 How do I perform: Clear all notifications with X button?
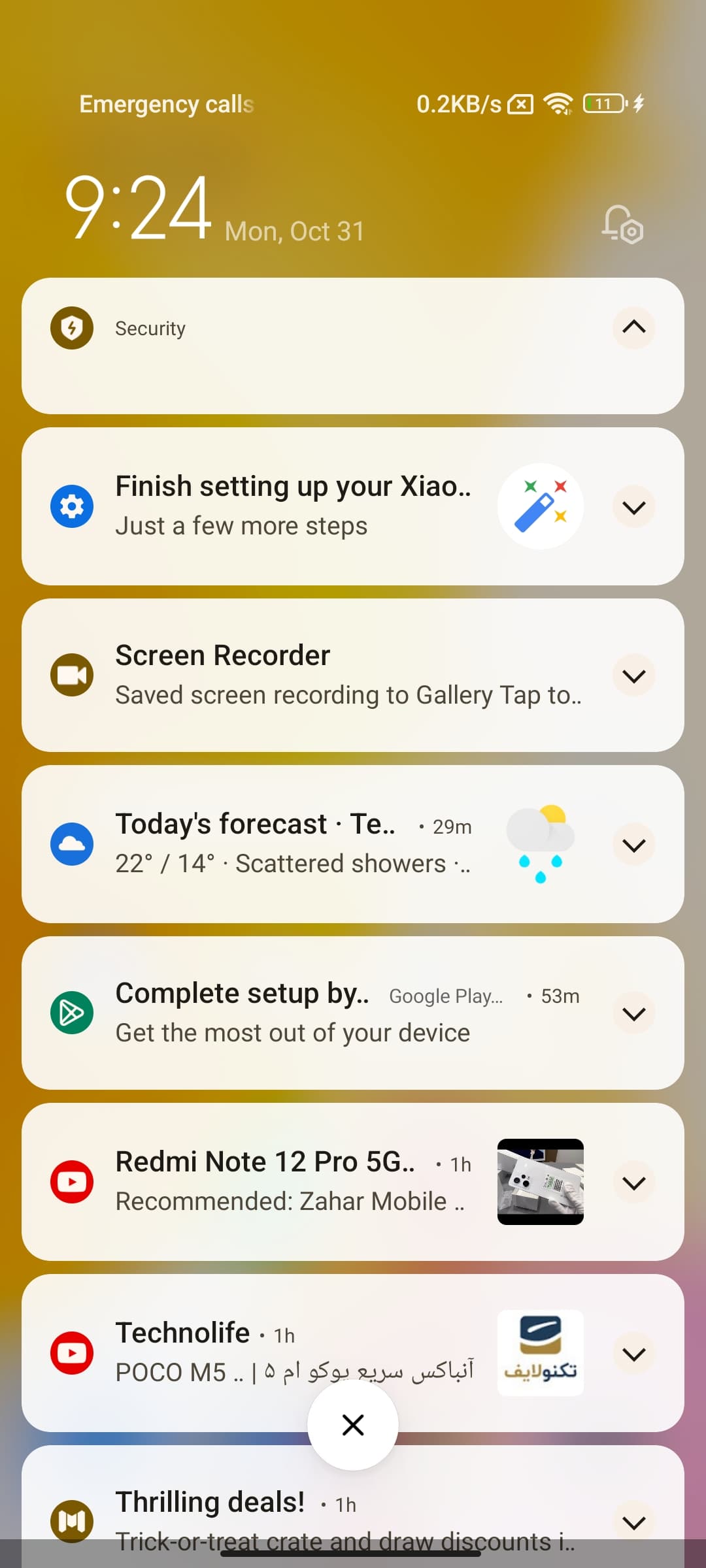(353, 1425)
